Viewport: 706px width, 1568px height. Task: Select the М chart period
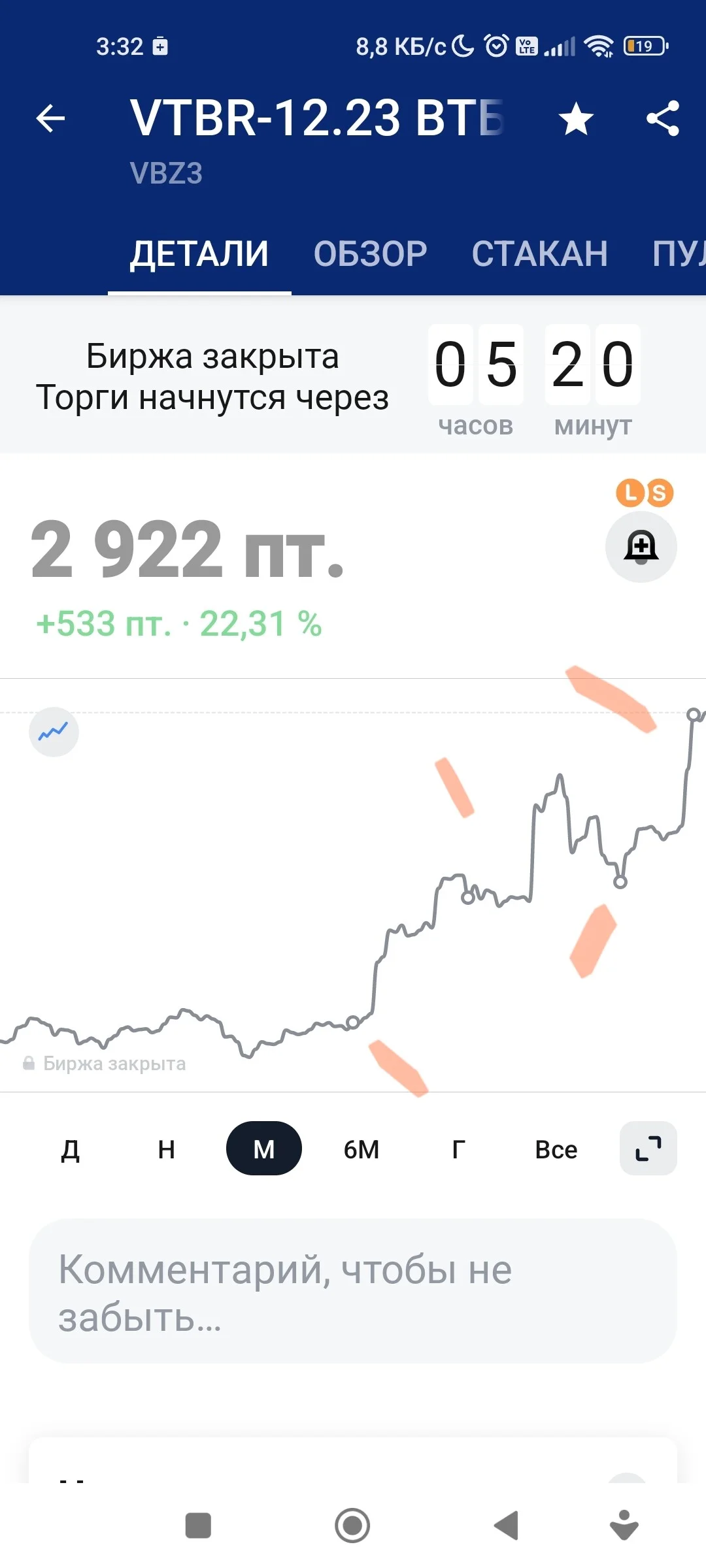pos(264,1149)
